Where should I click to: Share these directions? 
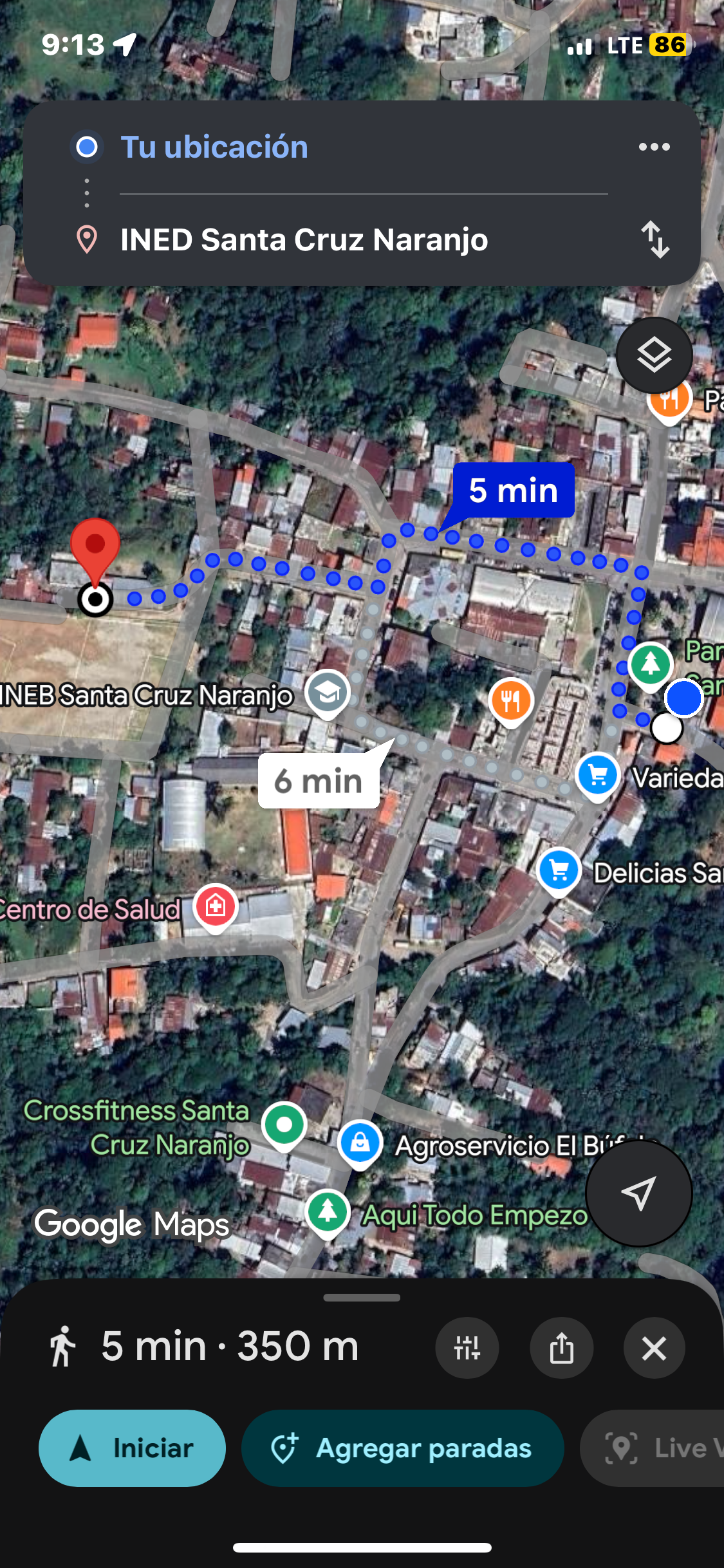tap(561, 1348)
